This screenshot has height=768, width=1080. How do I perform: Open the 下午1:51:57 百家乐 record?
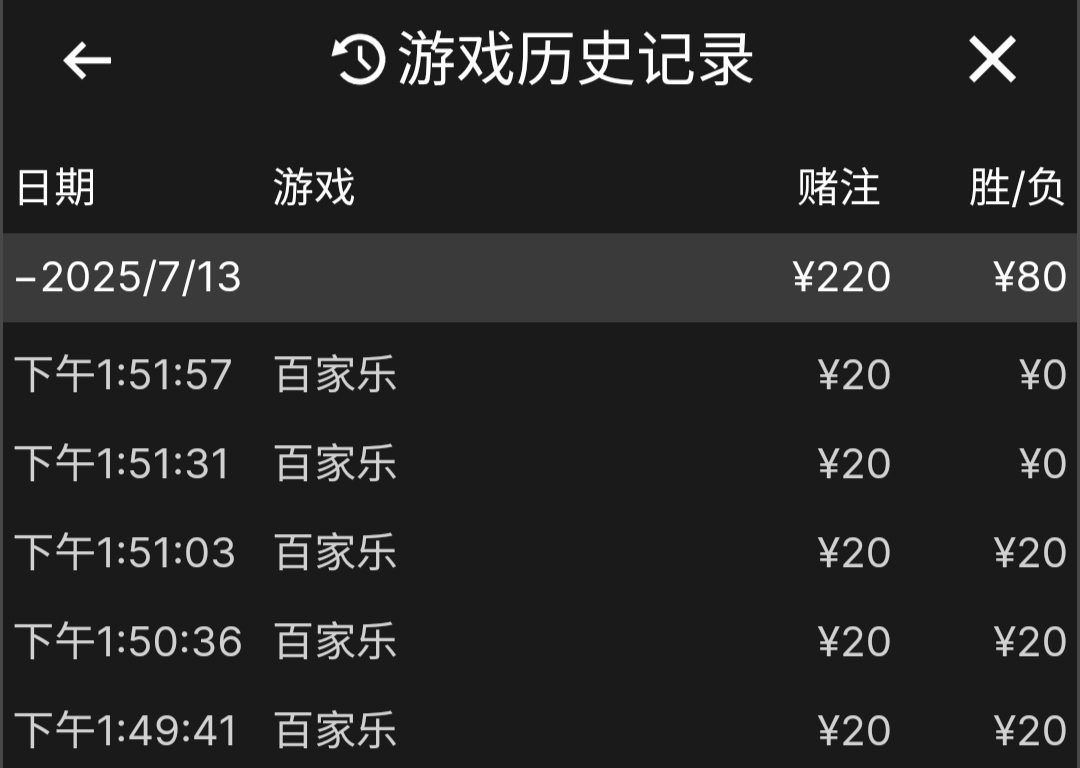(540, 376)
